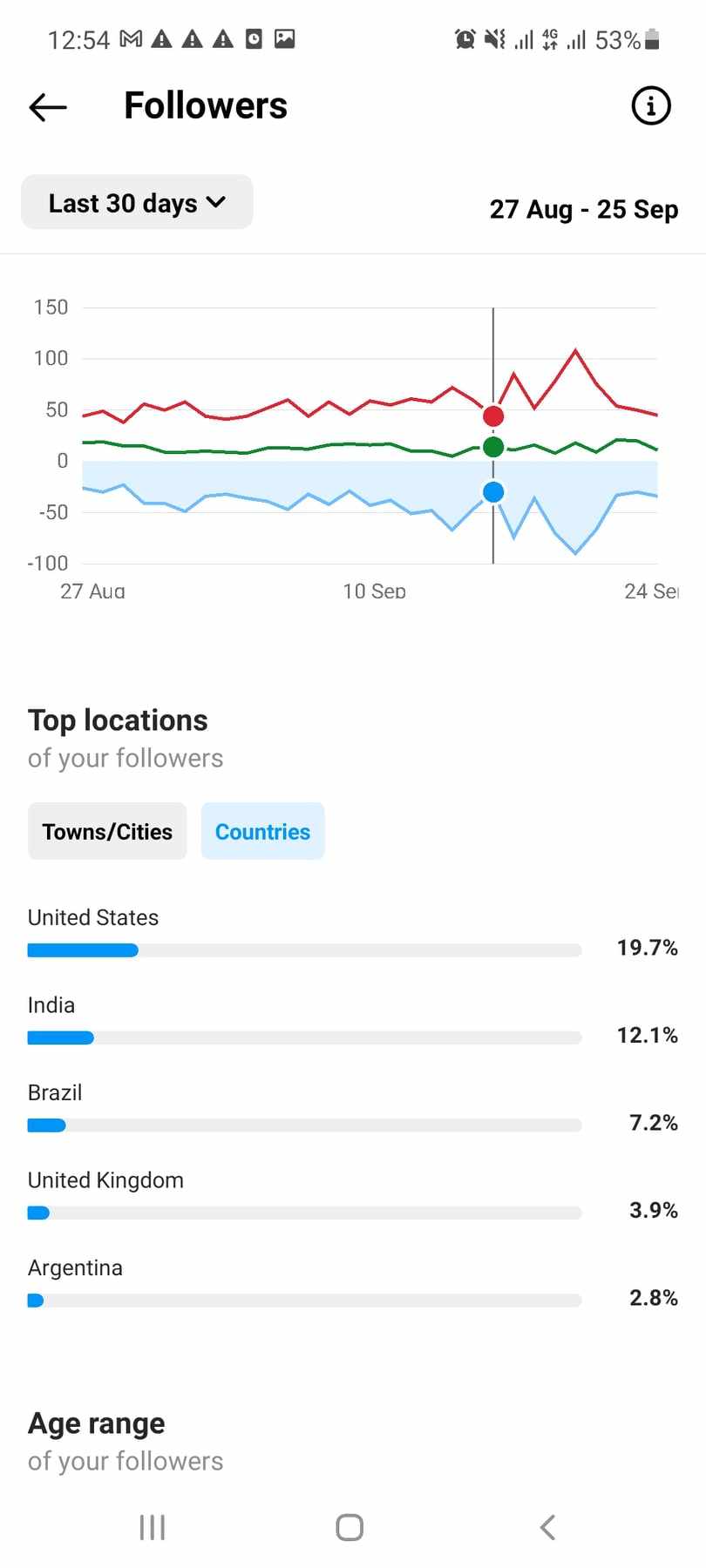Viewport: 706px width, 1568px height.
Task: Open recent apps from navigation bar
Action: (153, 1527)
